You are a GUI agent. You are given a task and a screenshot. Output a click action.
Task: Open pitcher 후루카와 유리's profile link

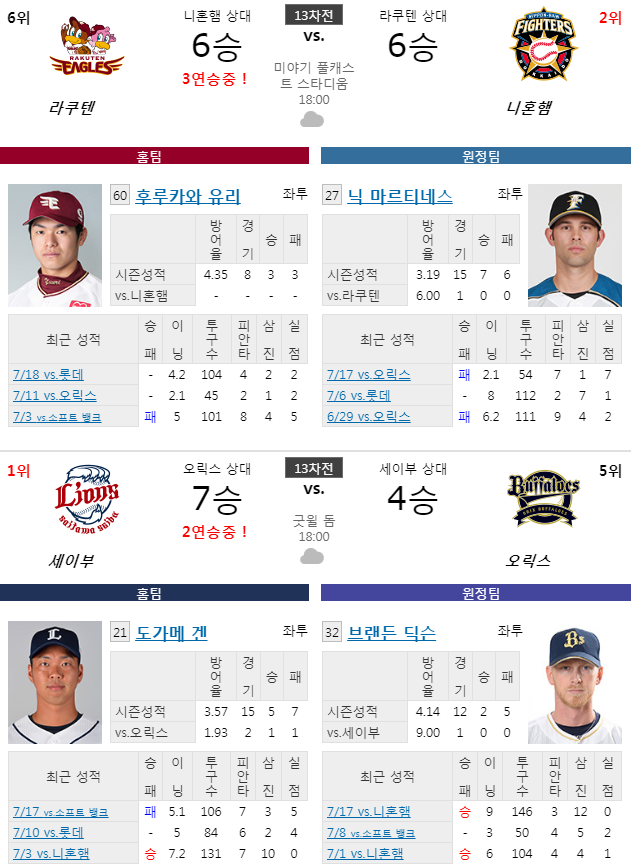188,196
